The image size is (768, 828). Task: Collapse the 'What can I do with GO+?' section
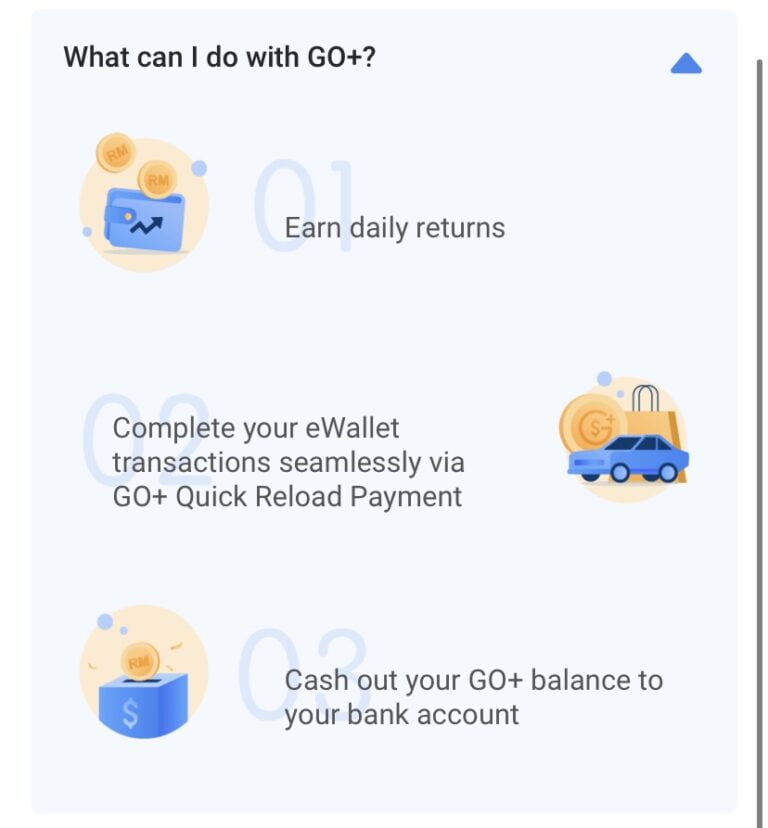click(685, 64)
